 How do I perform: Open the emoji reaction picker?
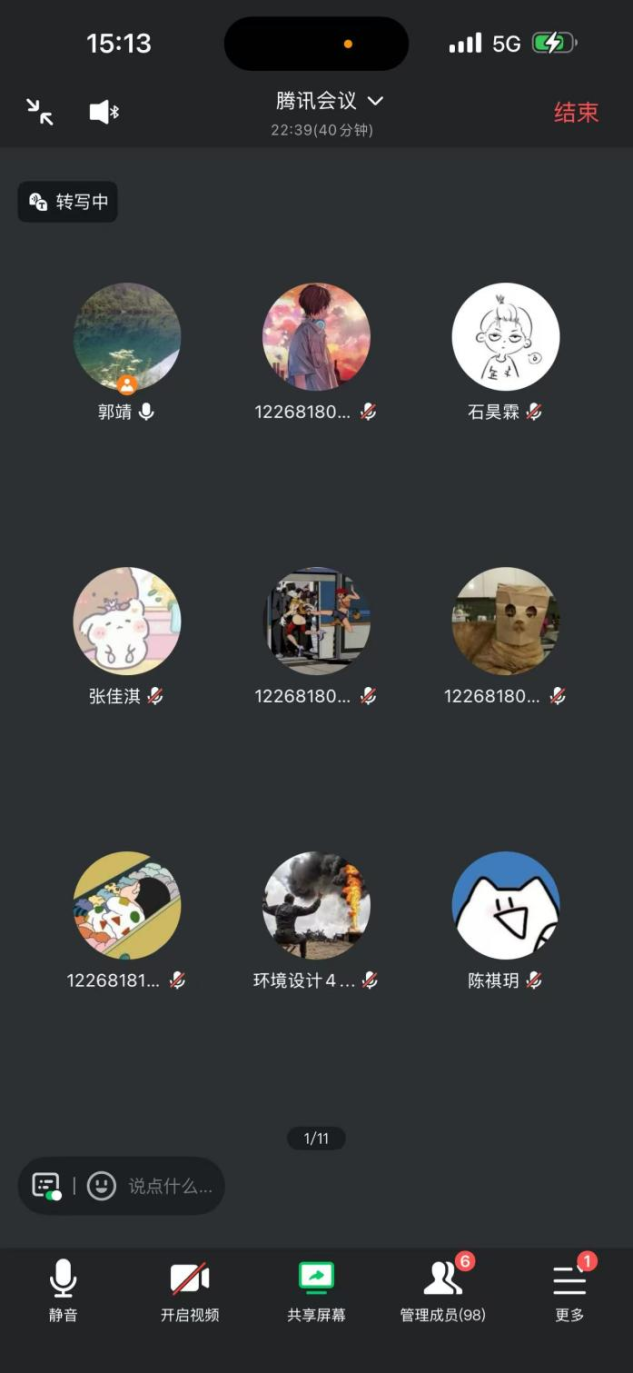101,1186
